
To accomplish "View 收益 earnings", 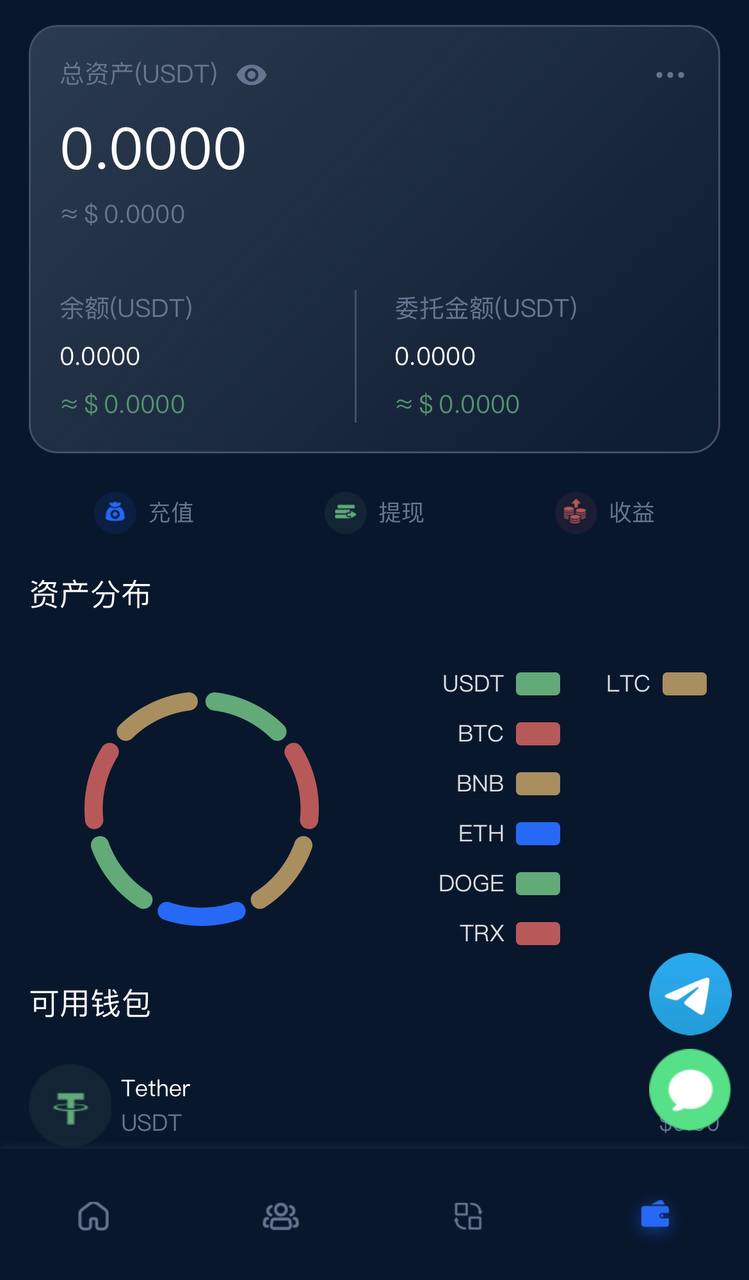I will [606, 513].
